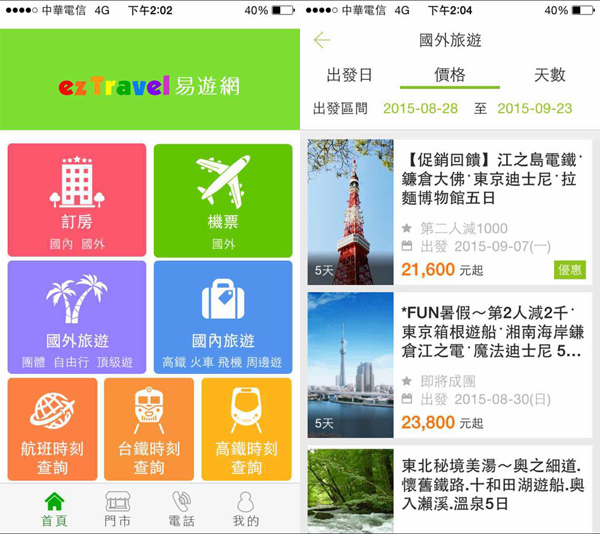Screen dimensions: 600x534
Task: Go back from the 國外旅遊 list
Action: pyautogui.click(x=322, y=40)
